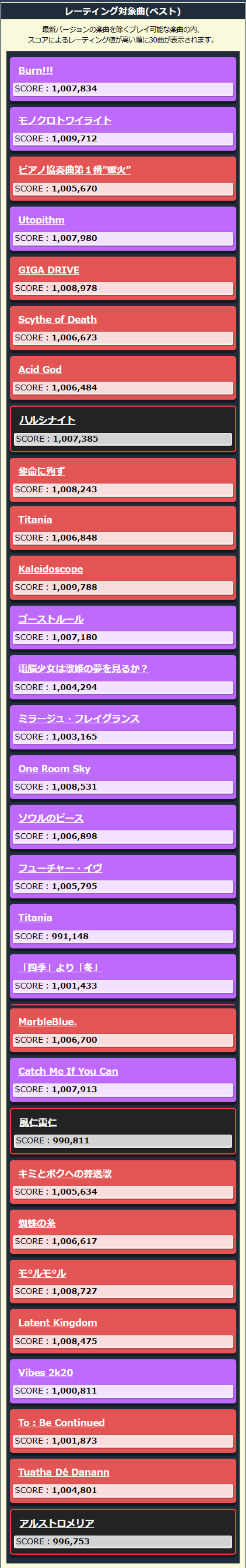Image resolution: width=246 pixels, height=1568 pixels.
Task: Open アルストロメリア song link
Action: click(56, 1523)
